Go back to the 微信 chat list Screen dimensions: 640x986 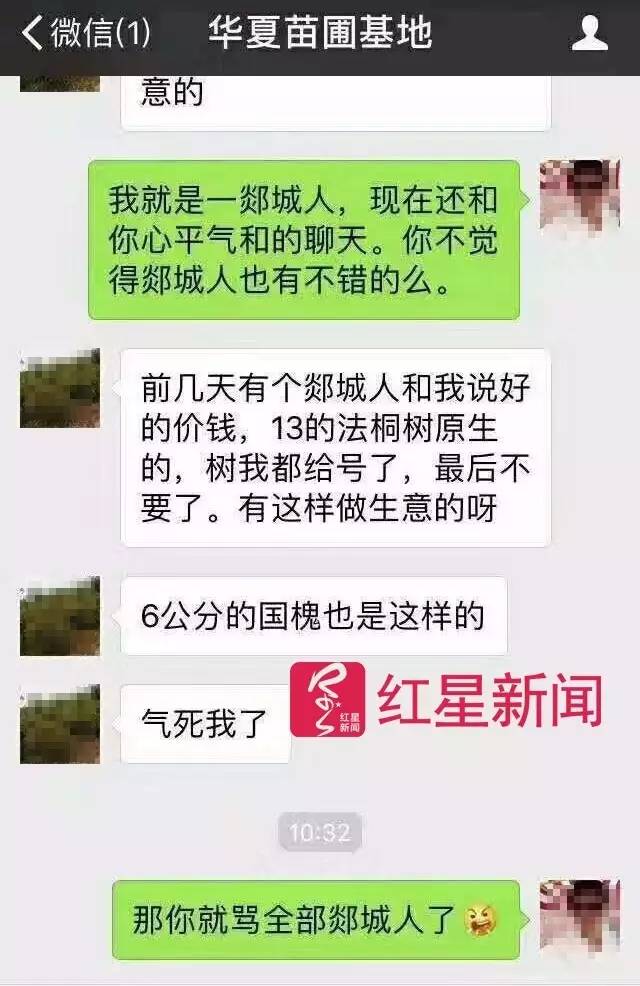coord(85,34)
